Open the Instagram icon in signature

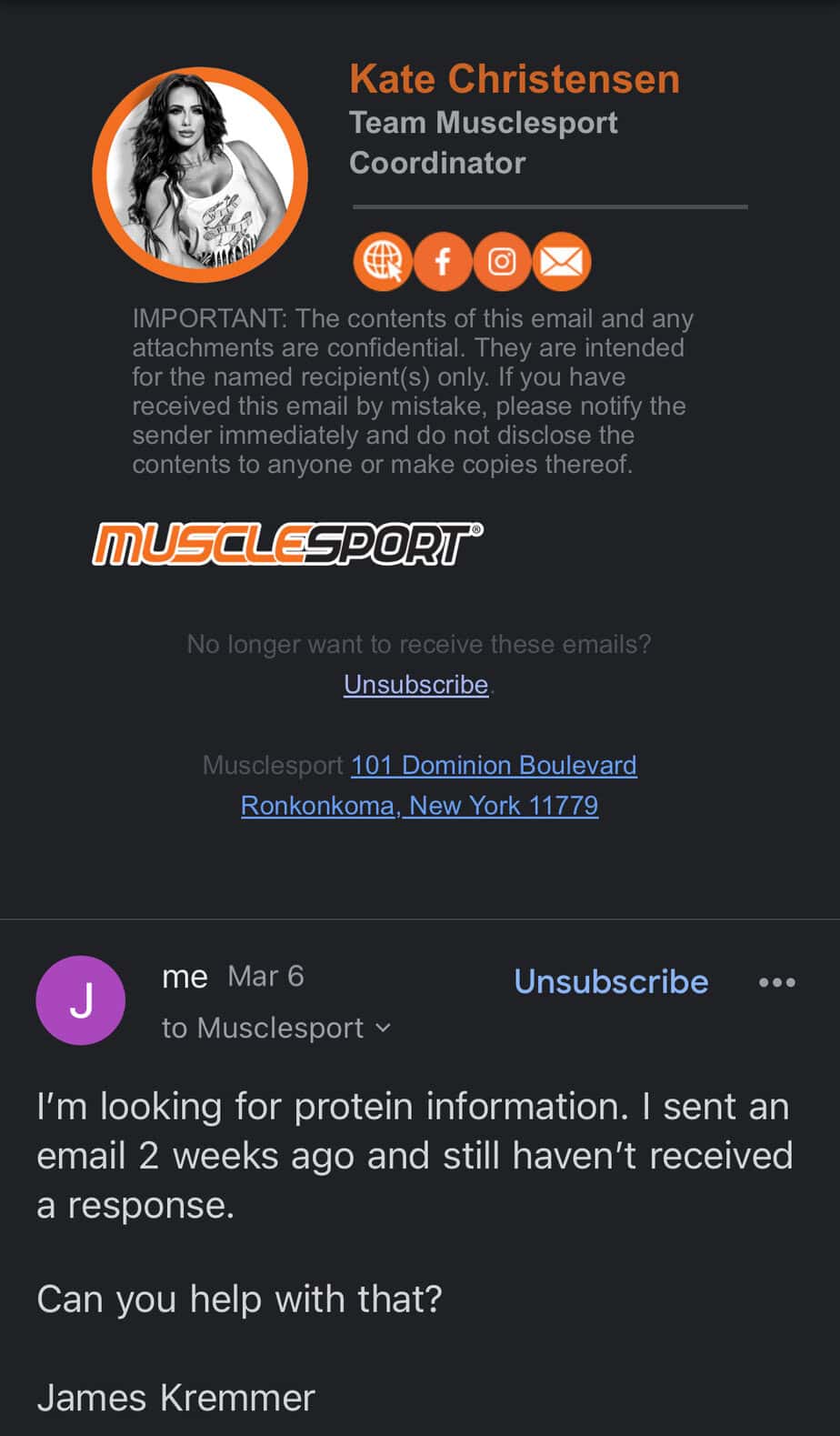(502, 262)
